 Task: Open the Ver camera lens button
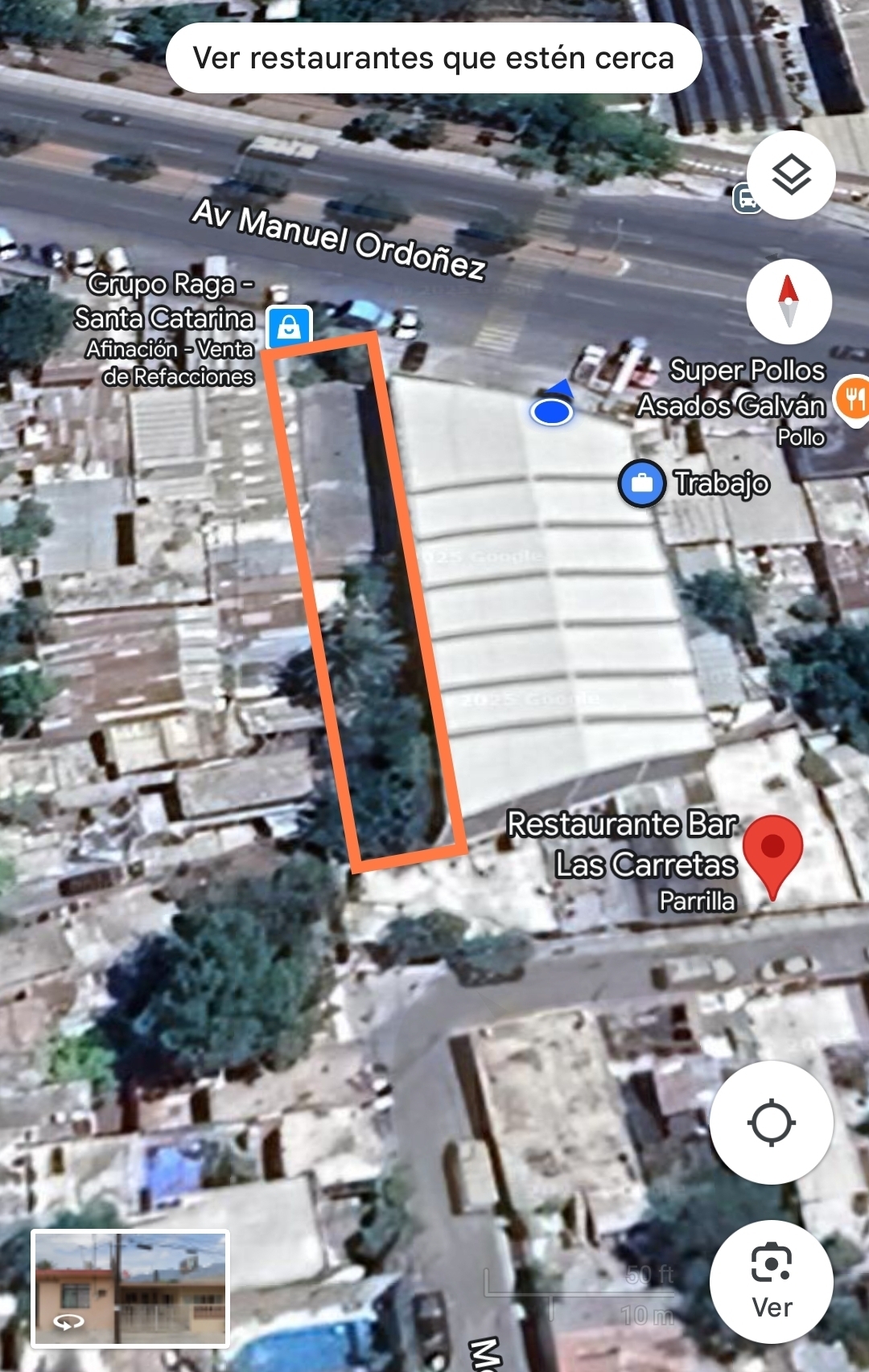(x=771, y=1281)
